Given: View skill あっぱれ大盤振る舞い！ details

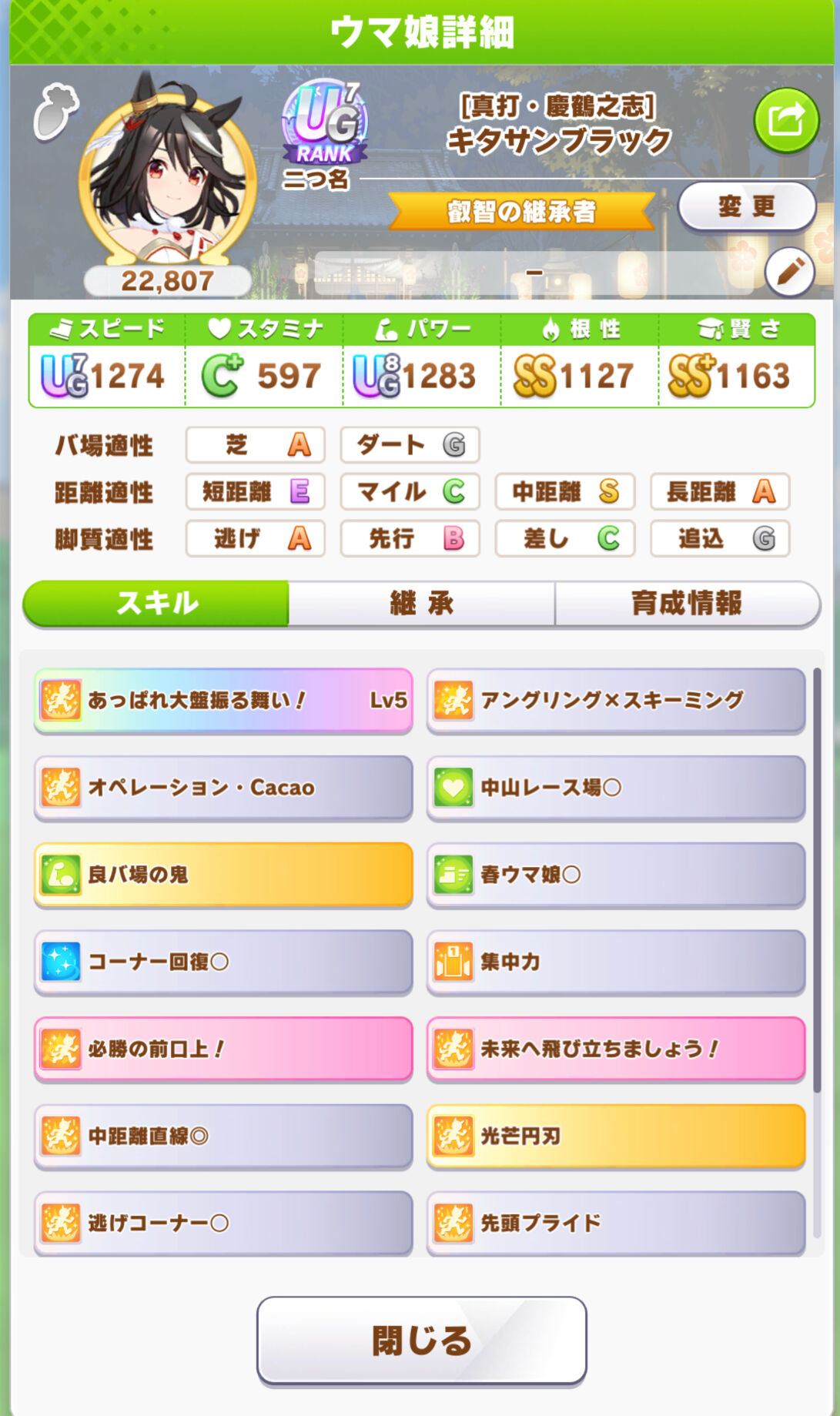Looking at the screenshot, I should click(x=223, y=700).
